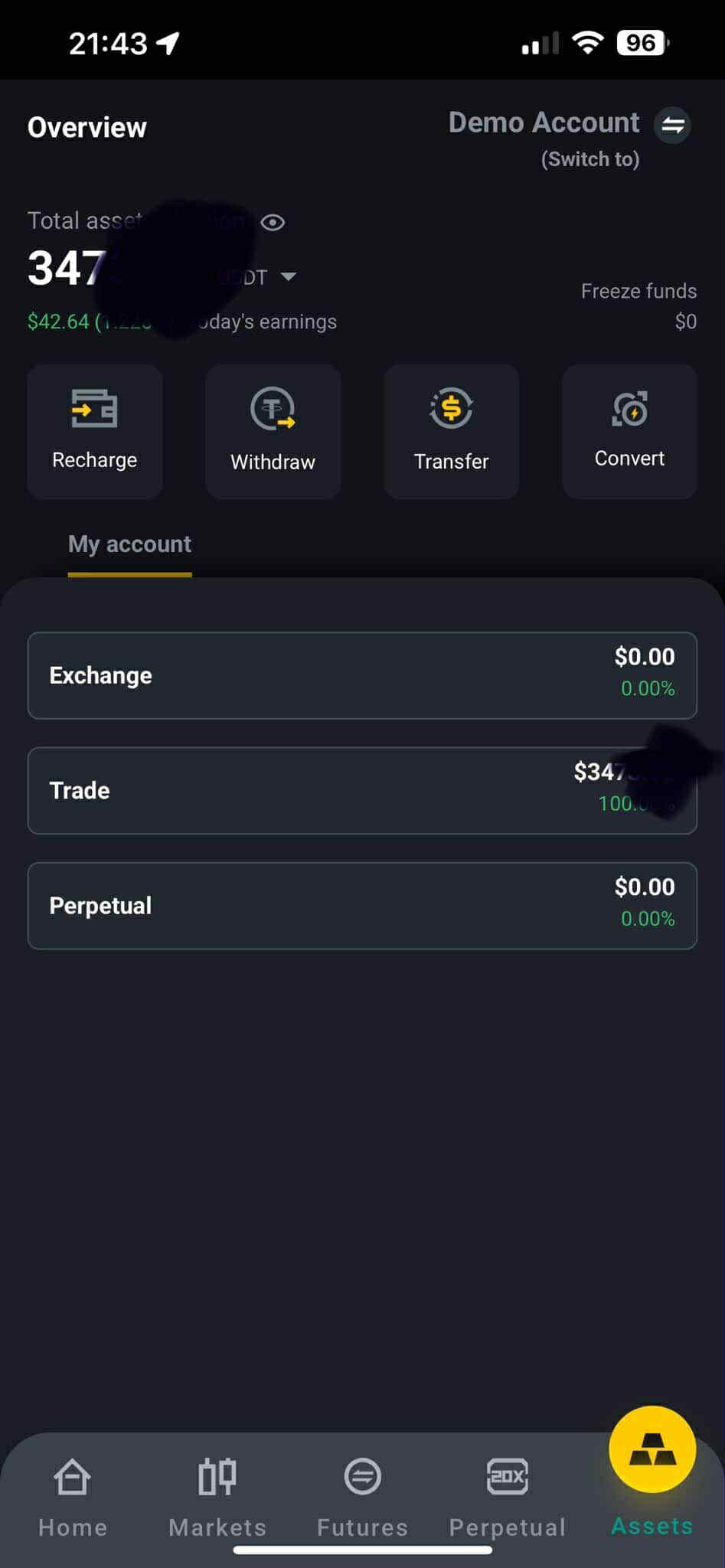Open the Withdraw option
The image size is (725, 1568).
pos(273,432)
